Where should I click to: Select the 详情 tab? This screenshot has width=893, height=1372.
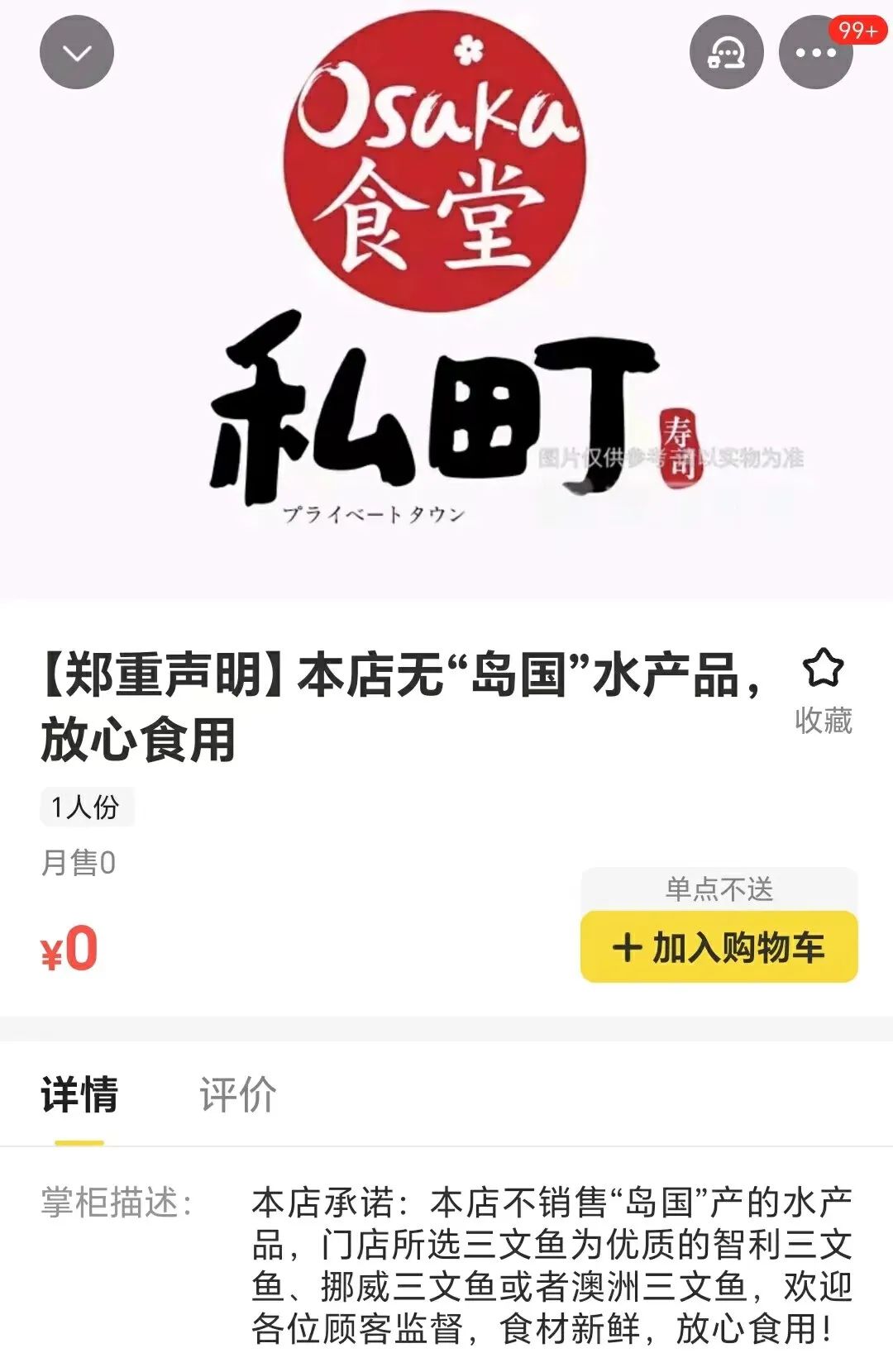coord(79,1094)
